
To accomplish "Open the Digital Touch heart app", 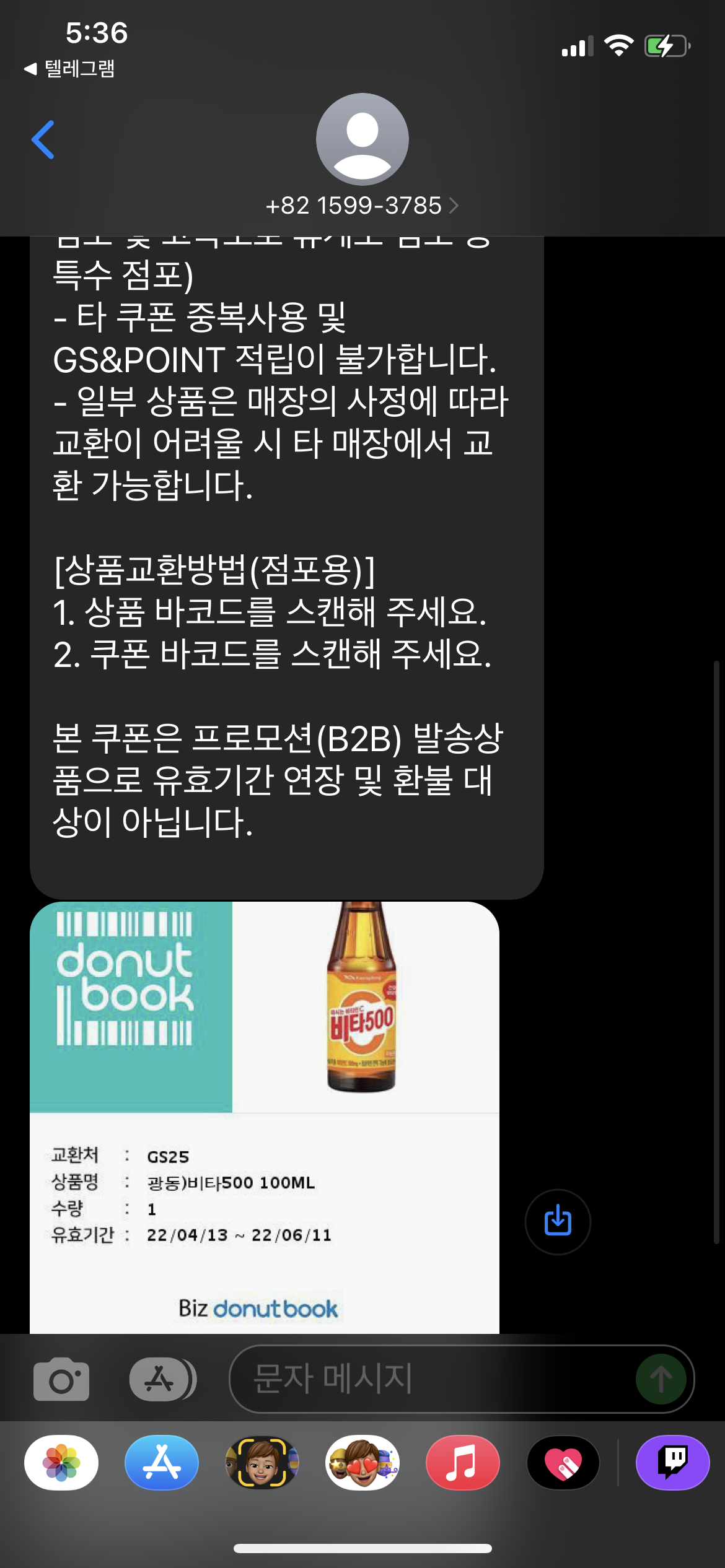I will pyautogui.click(x=563, y=1462).
